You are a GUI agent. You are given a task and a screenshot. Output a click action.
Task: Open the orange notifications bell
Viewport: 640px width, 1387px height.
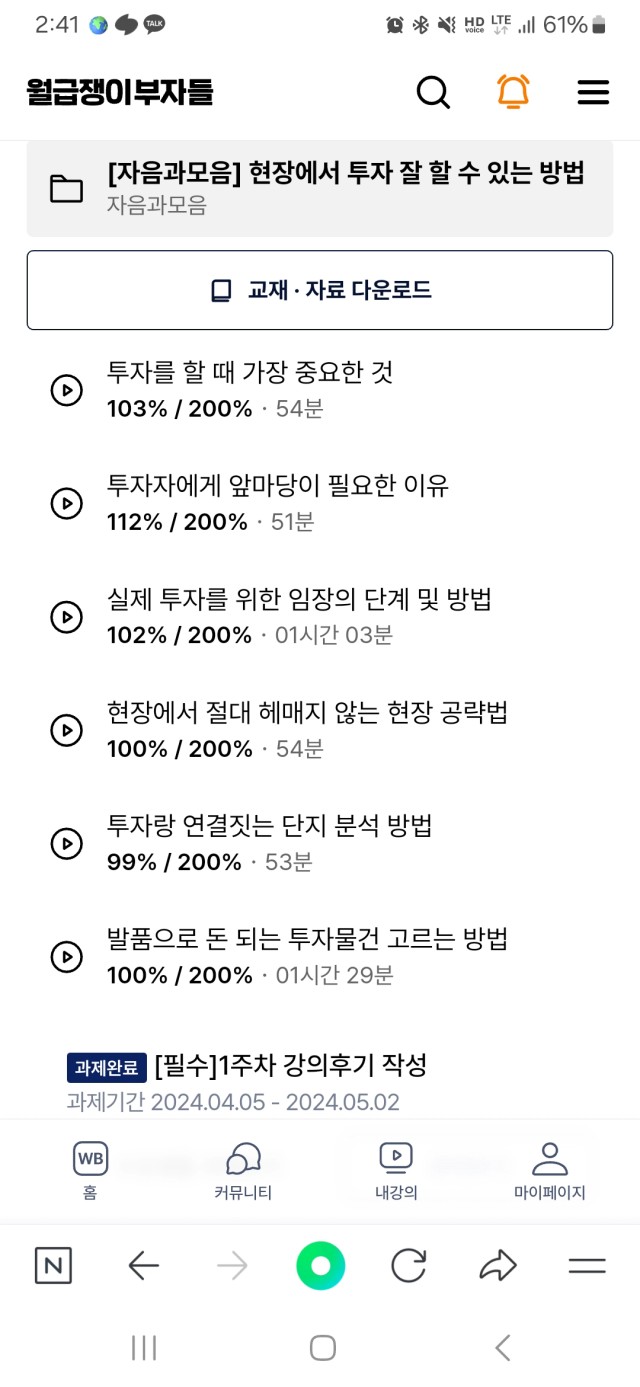click(x=513, y=92)
